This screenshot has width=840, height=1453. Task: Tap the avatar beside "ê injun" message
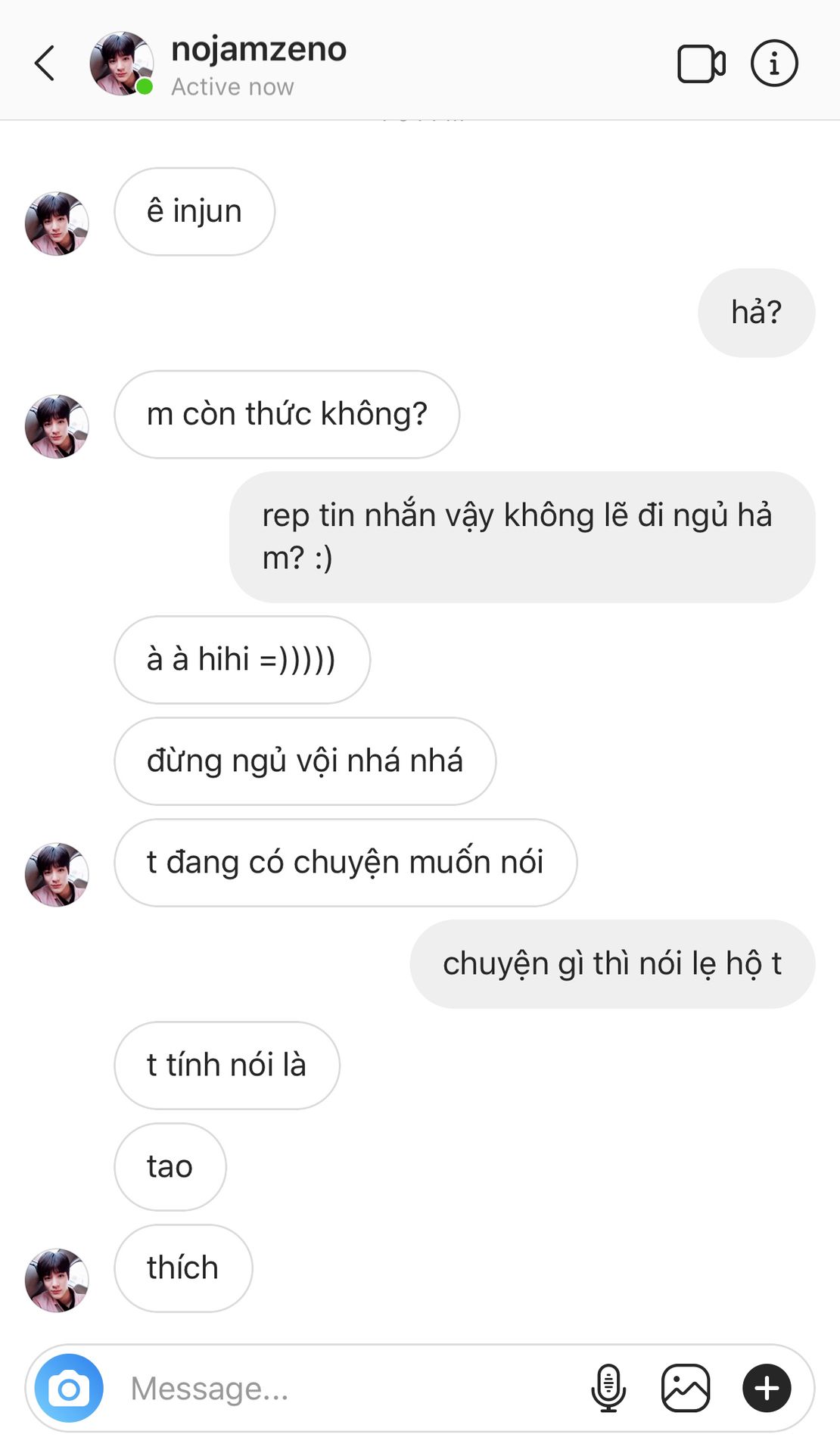tap(57, 223)
